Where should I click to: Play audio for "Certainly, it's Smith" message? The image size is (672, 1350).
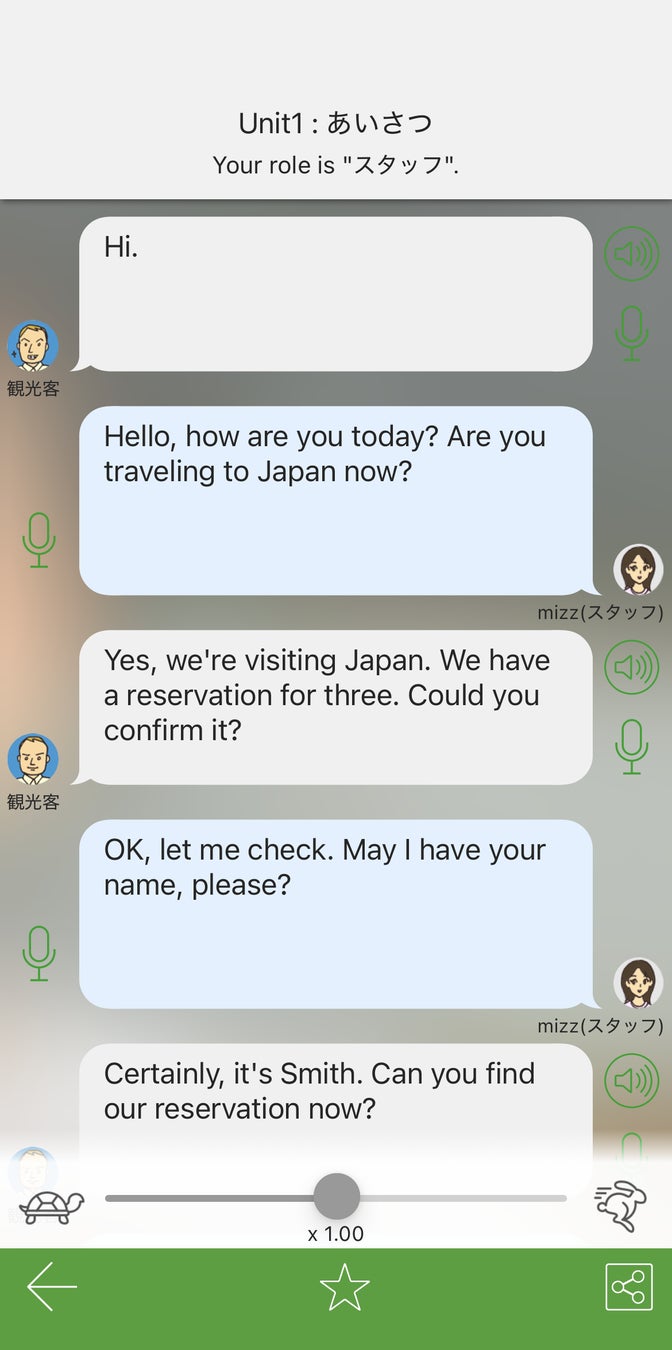[631, 1080]
